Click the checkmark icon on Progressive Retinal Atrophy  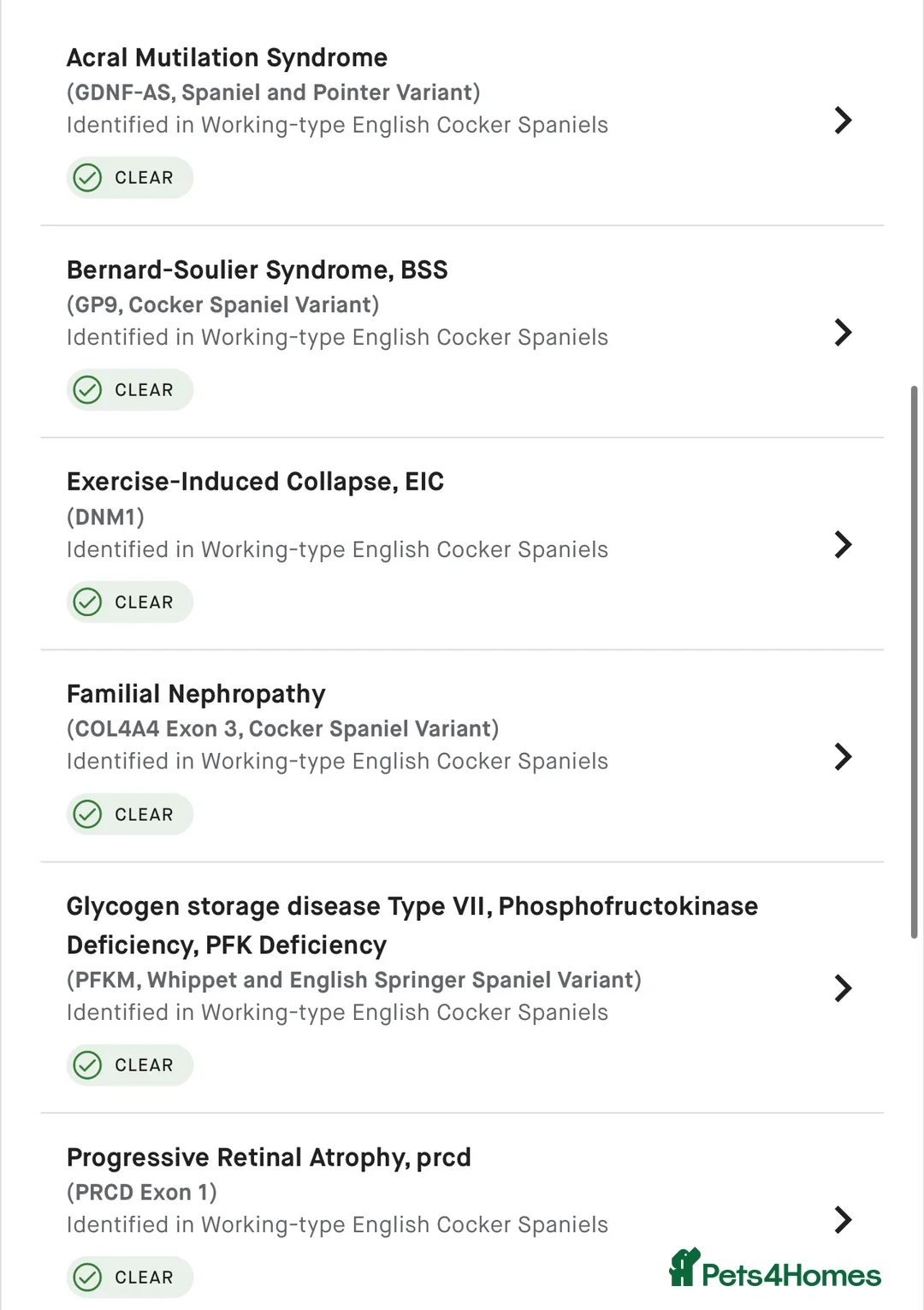tap(88, 1277)
